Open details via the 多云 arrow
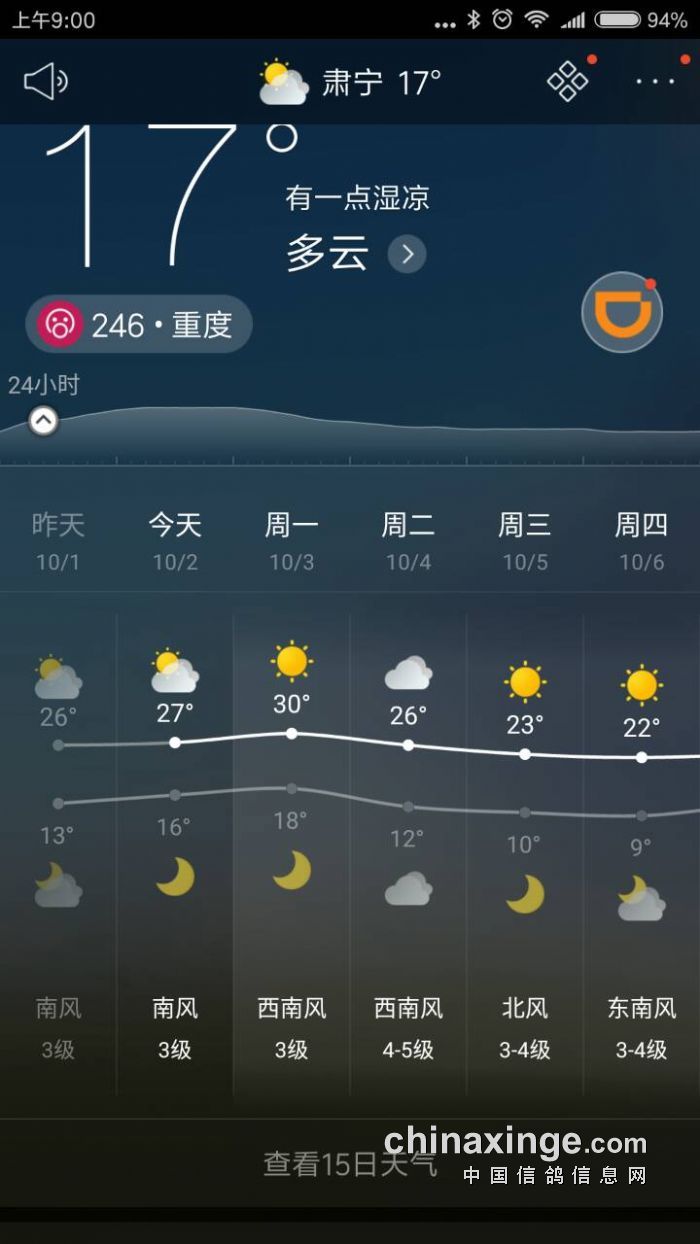 [x=407, y=254]
